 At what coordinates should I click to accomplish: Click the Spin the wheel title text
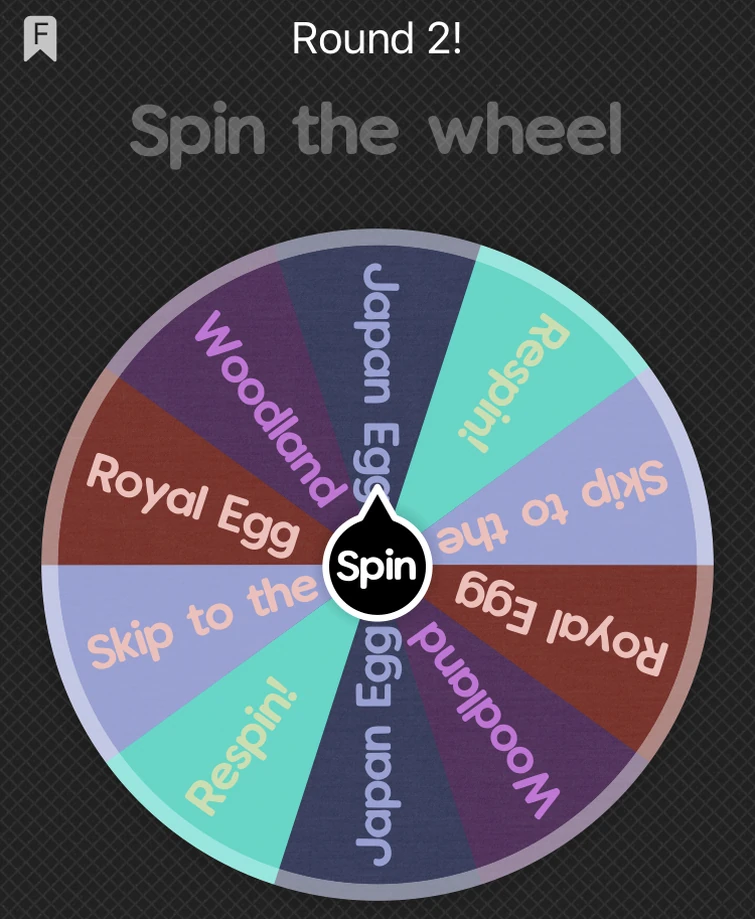377,128
